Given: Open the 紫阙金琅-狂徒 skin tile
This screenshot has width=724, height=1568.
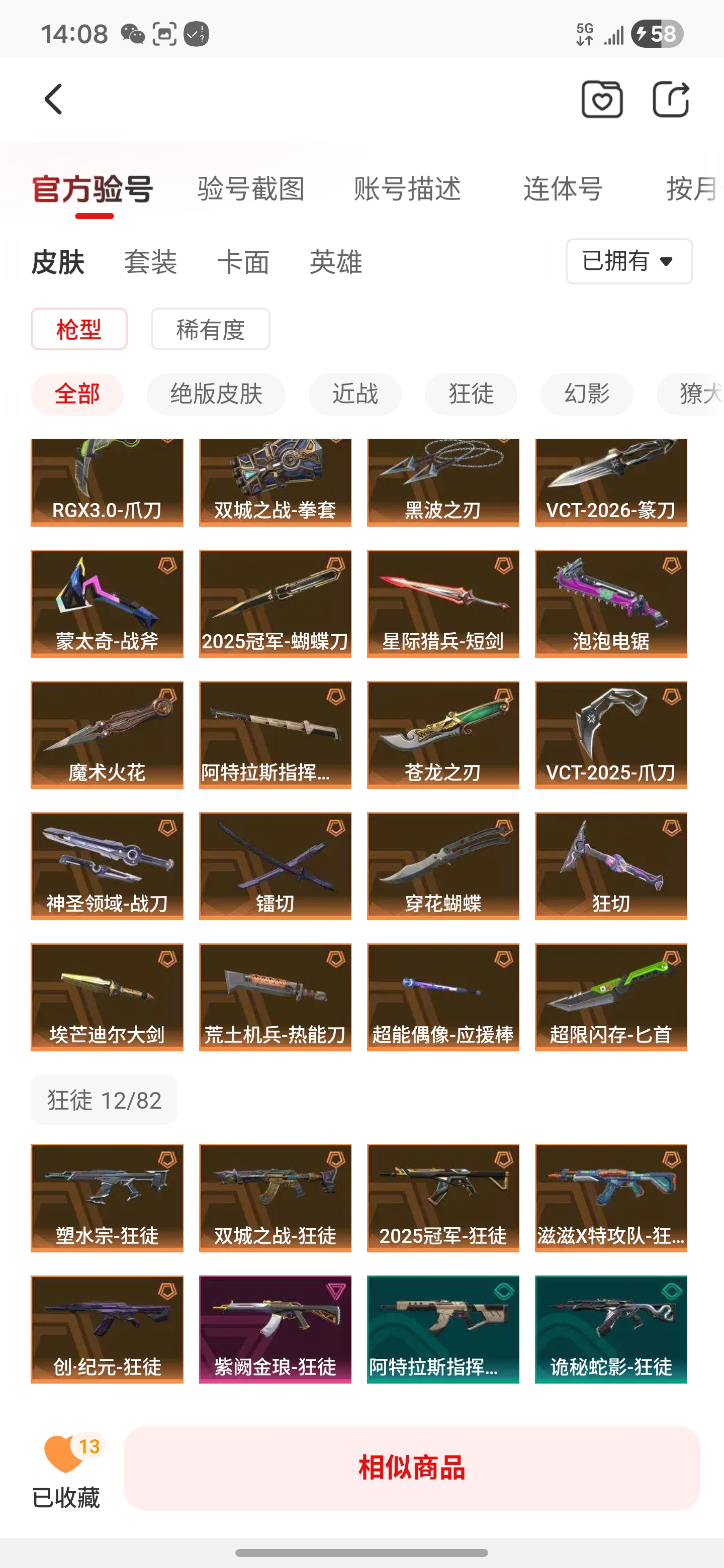Looking at the screenshot, I should click(x=275, y=1329).
